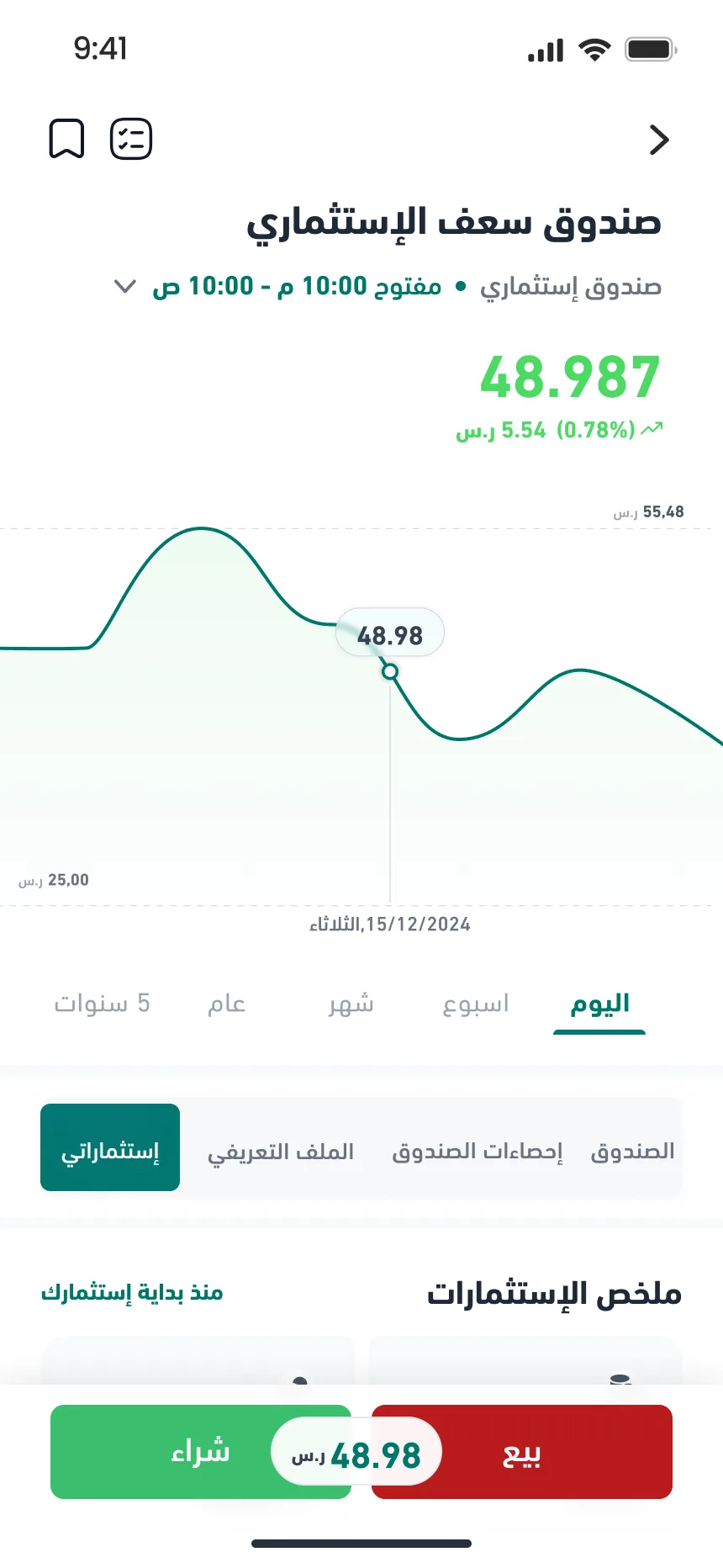Tap the 48.98 point marker on chart

[390, 671]
